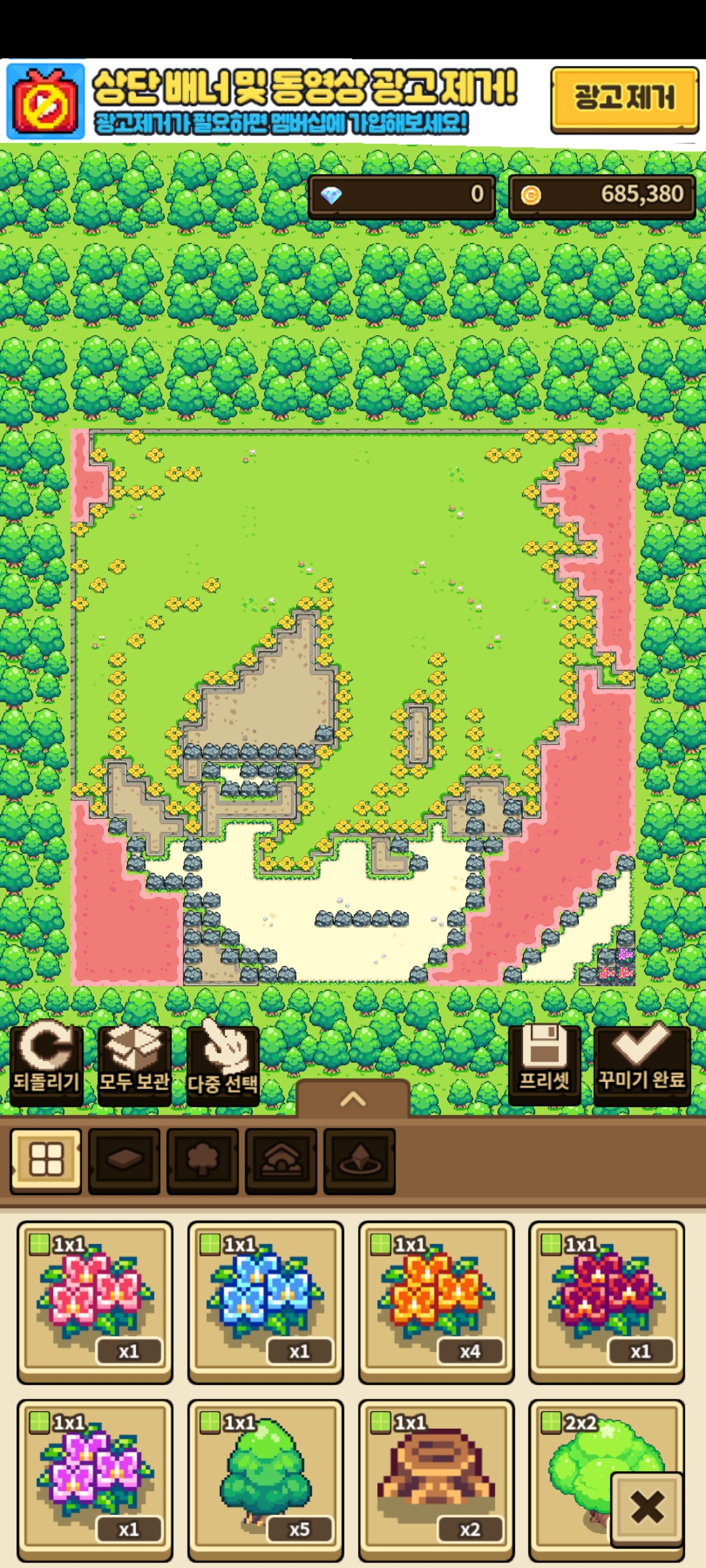Select the all-items grid tab
Viewport: 706px width, 1568px height.
click(x=46, y=1161)
